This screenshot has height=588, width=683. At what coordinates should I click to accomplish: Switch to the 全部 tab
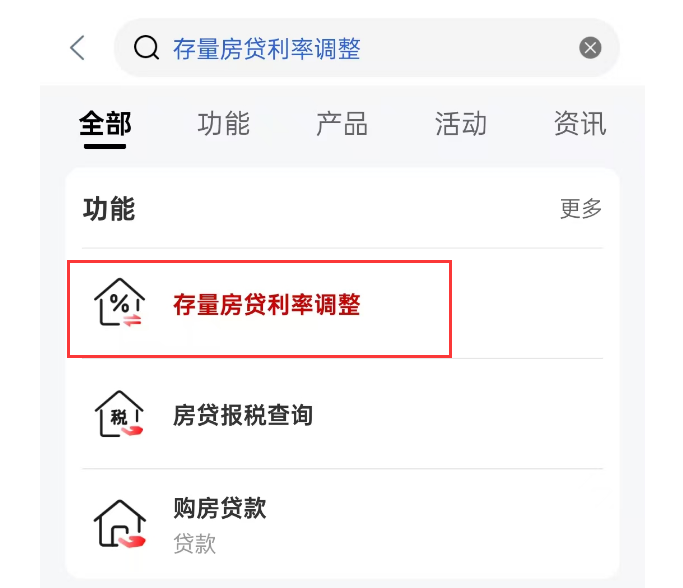coord(105,124)
